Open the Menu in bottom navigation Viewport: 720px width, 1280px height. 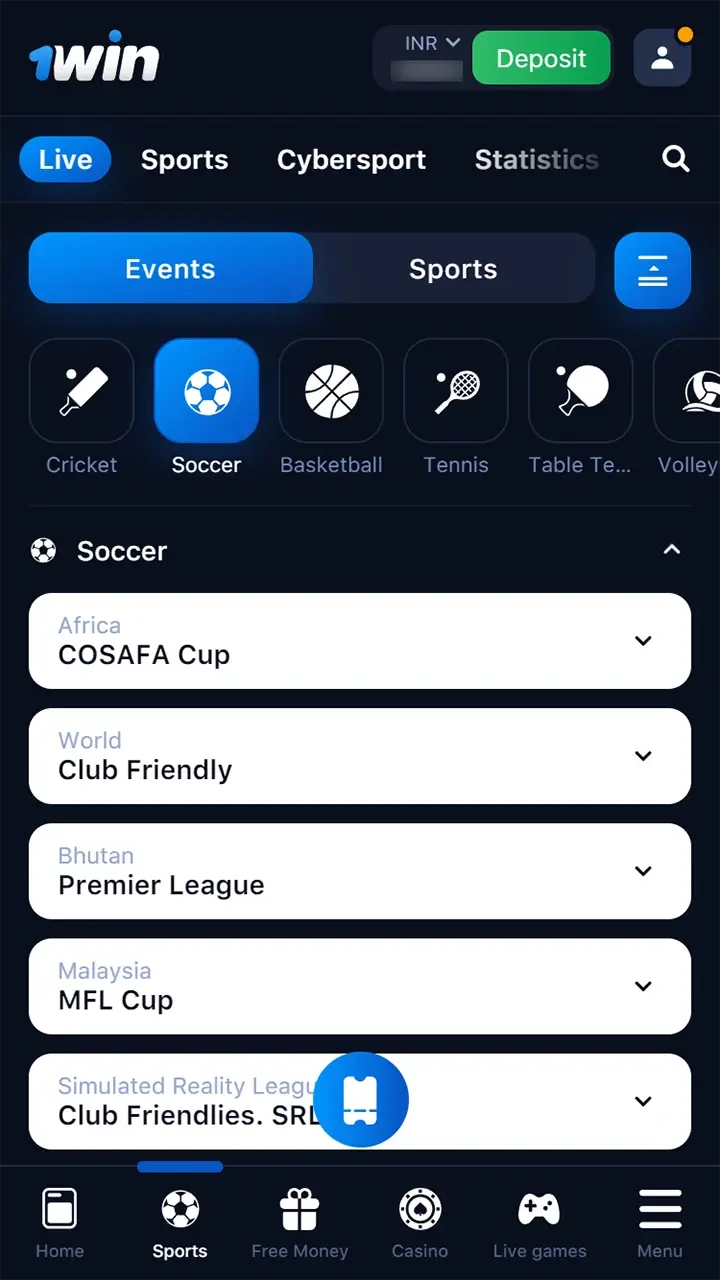[660, 1223]
